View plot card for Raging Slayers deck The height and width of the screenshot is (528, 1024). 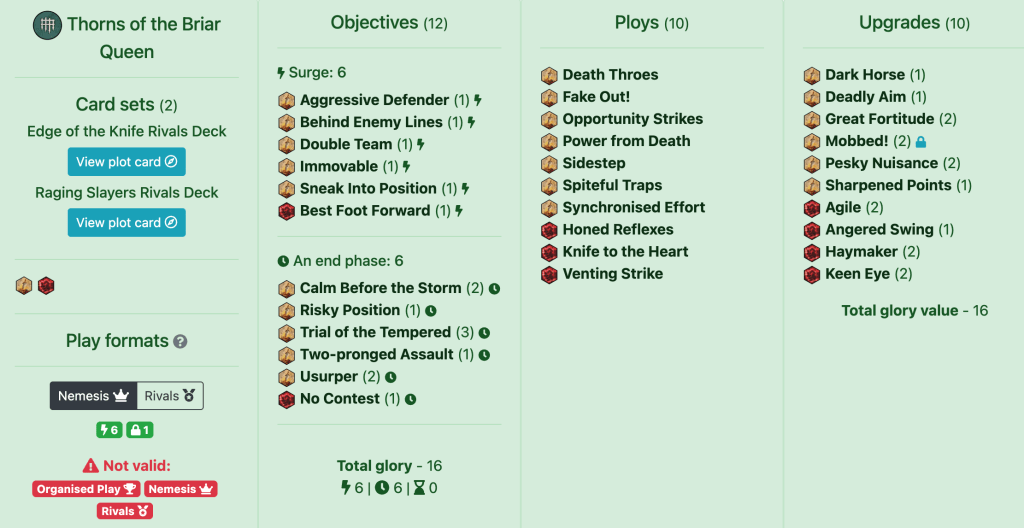pos(126,223)
